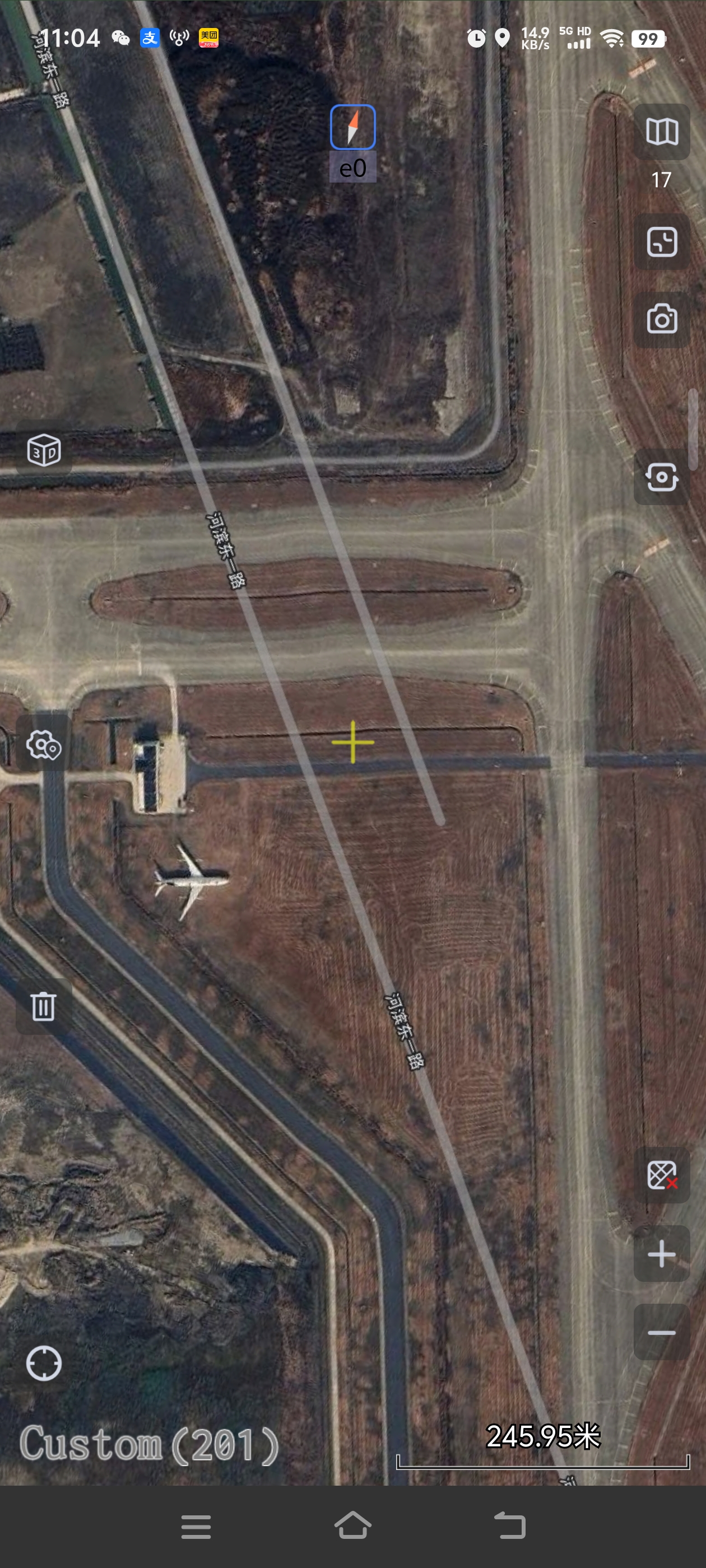Viewport: 706px width, 1568px height.
Task: Zoom out with the minus button
Action: [662, 1332]
